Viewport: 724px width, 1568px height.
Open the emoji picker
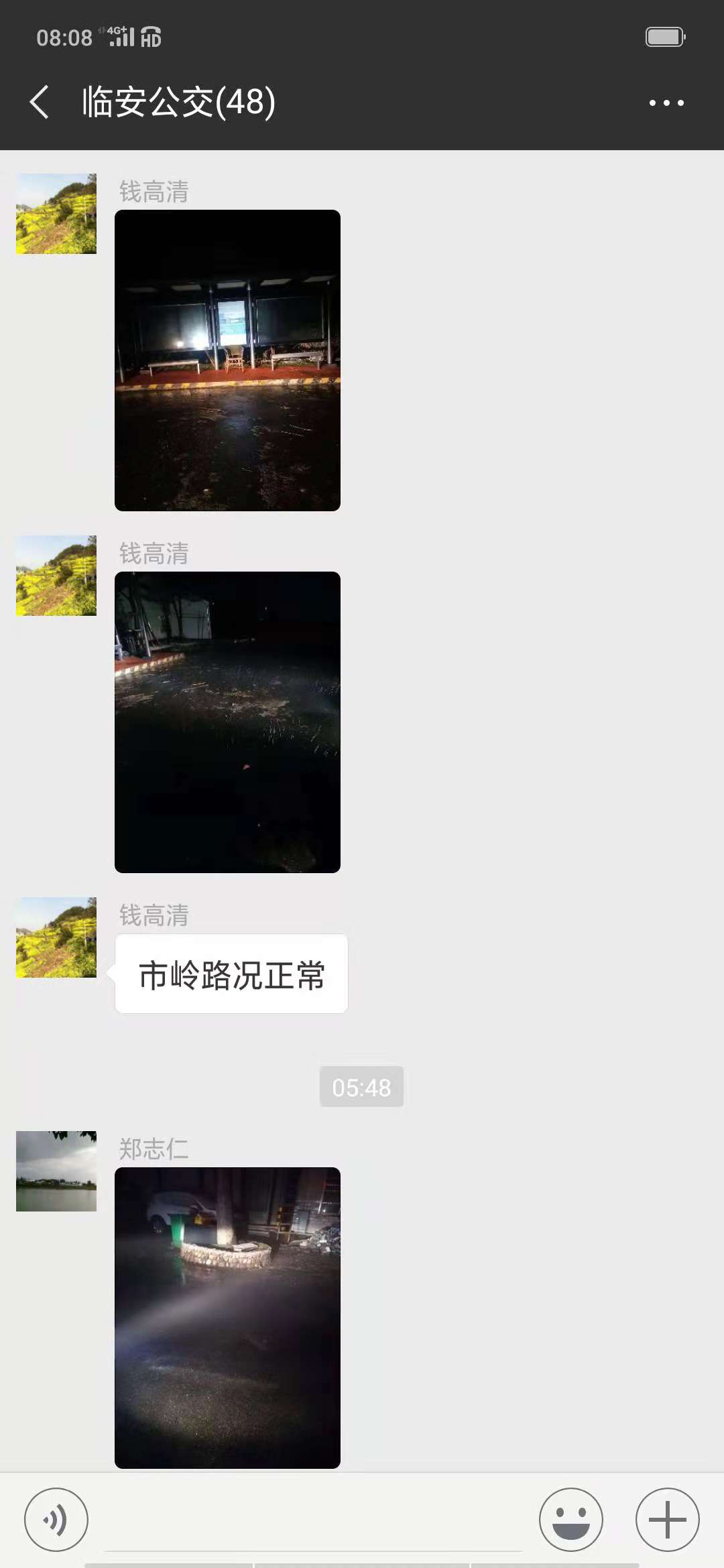pos(571,1520)
